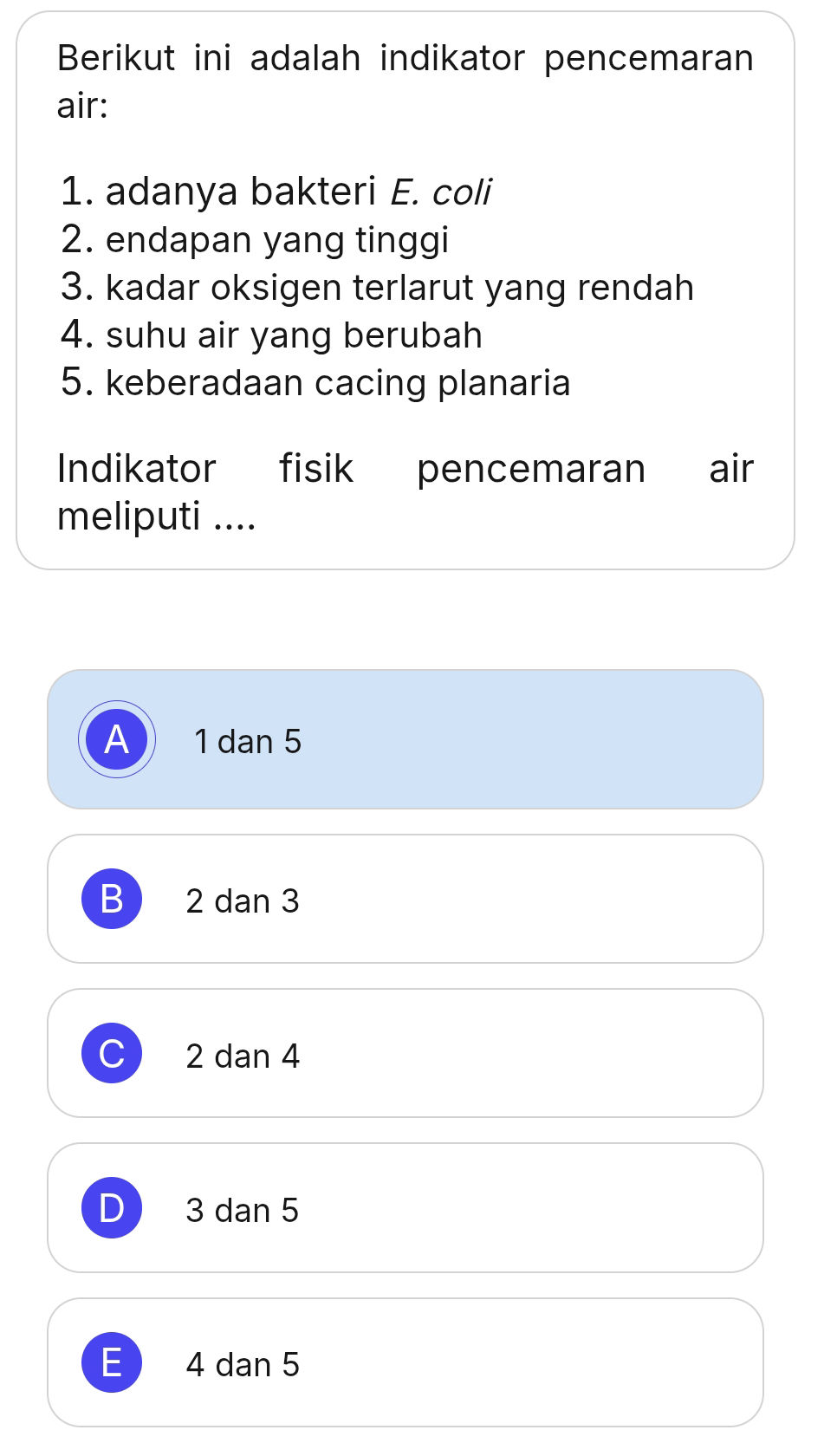The height and width of the screenshot is (1456, 824).
Task: Click the '3 dan 5' answer text
Action: [x=243, y=1210]
